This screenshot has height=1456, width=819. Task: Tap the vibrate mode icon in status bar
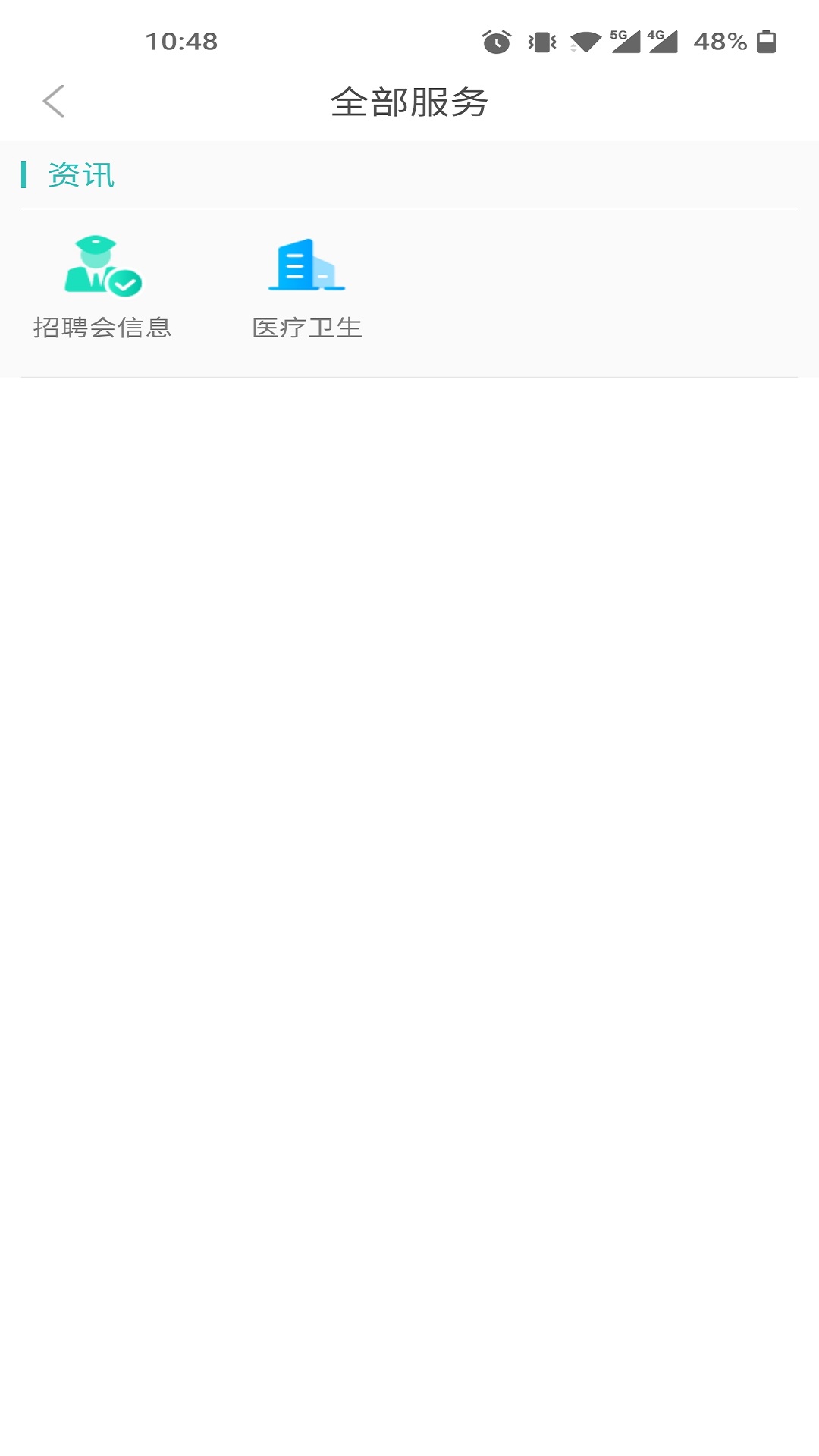[538, 42]
